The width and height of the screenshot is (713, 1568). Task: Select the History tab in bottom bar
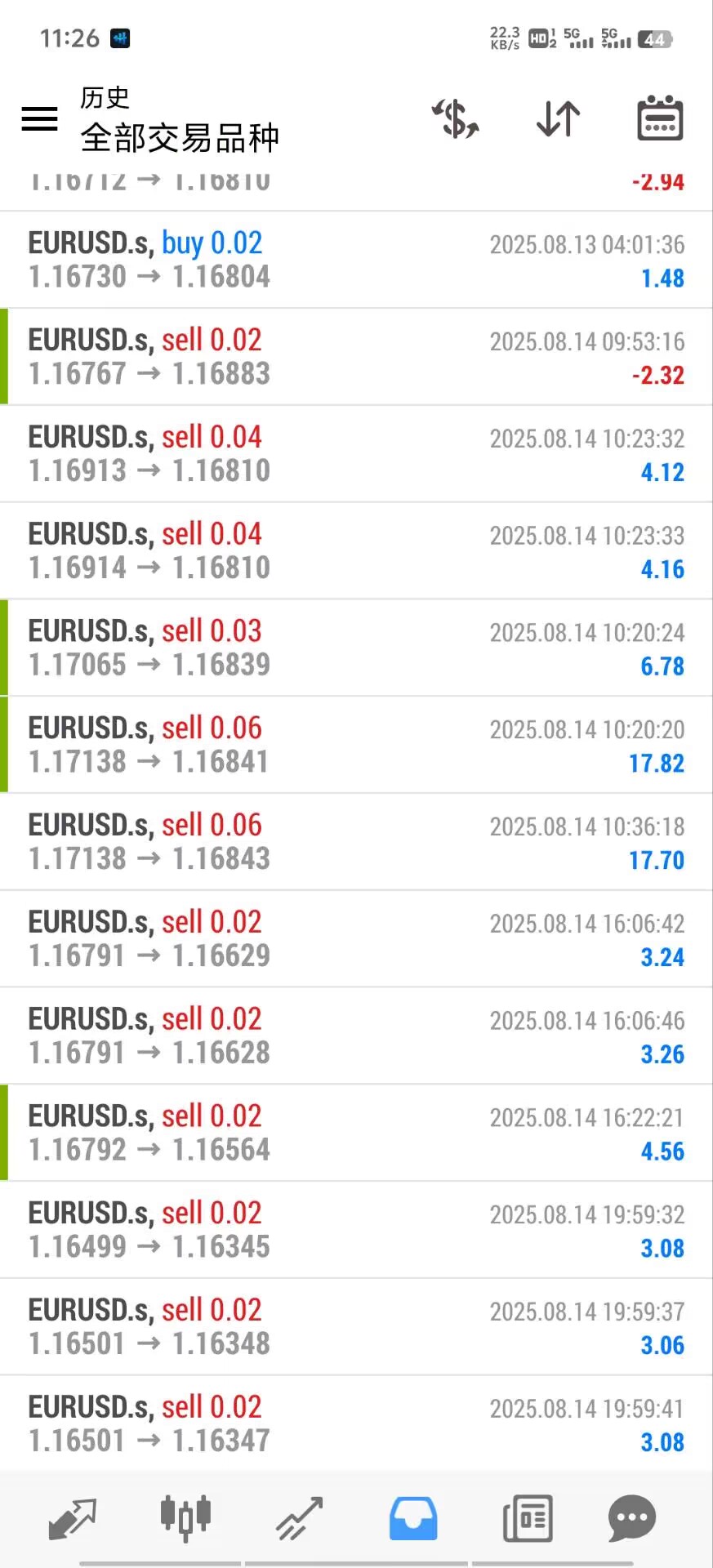[x=413, y=1518]
